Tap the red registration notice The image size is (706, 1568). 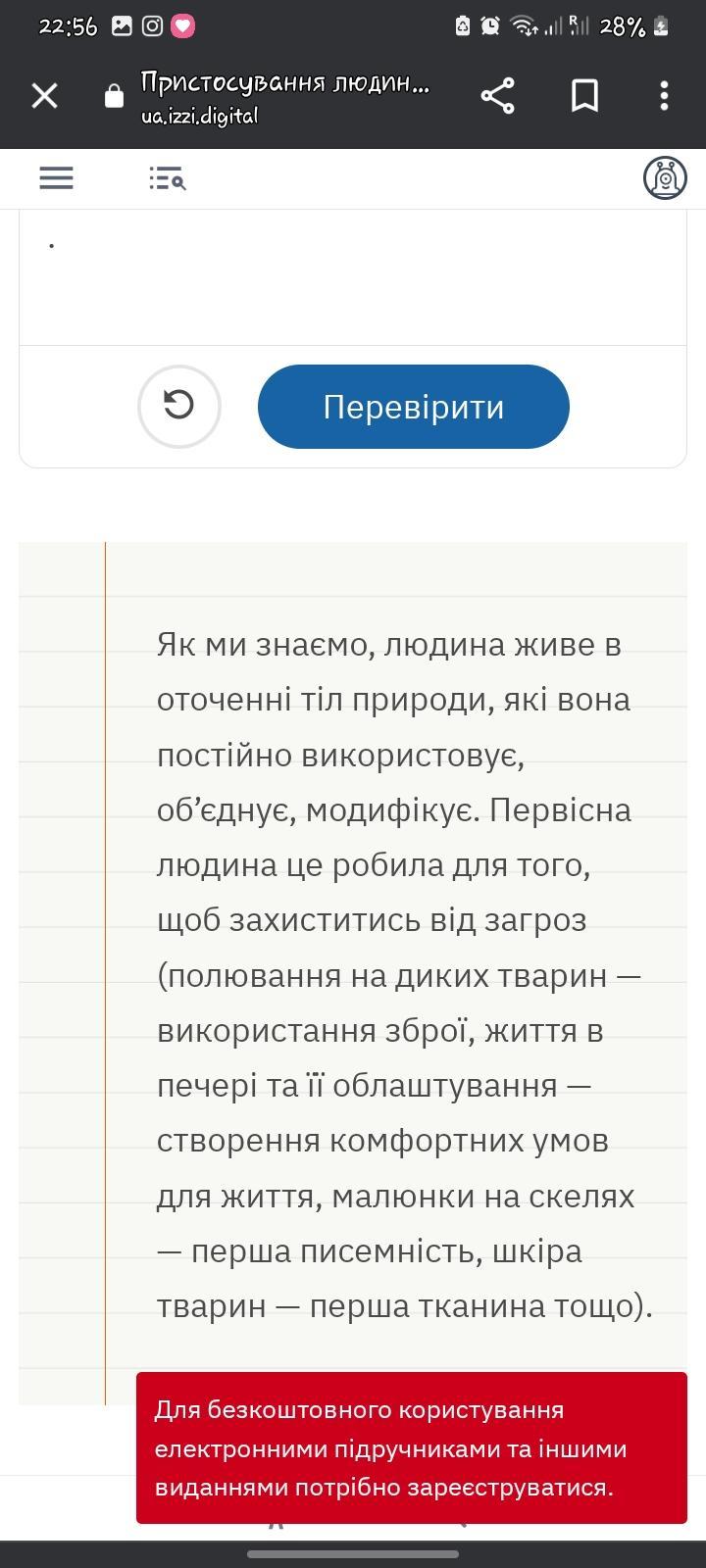[x=412, y=1448]
